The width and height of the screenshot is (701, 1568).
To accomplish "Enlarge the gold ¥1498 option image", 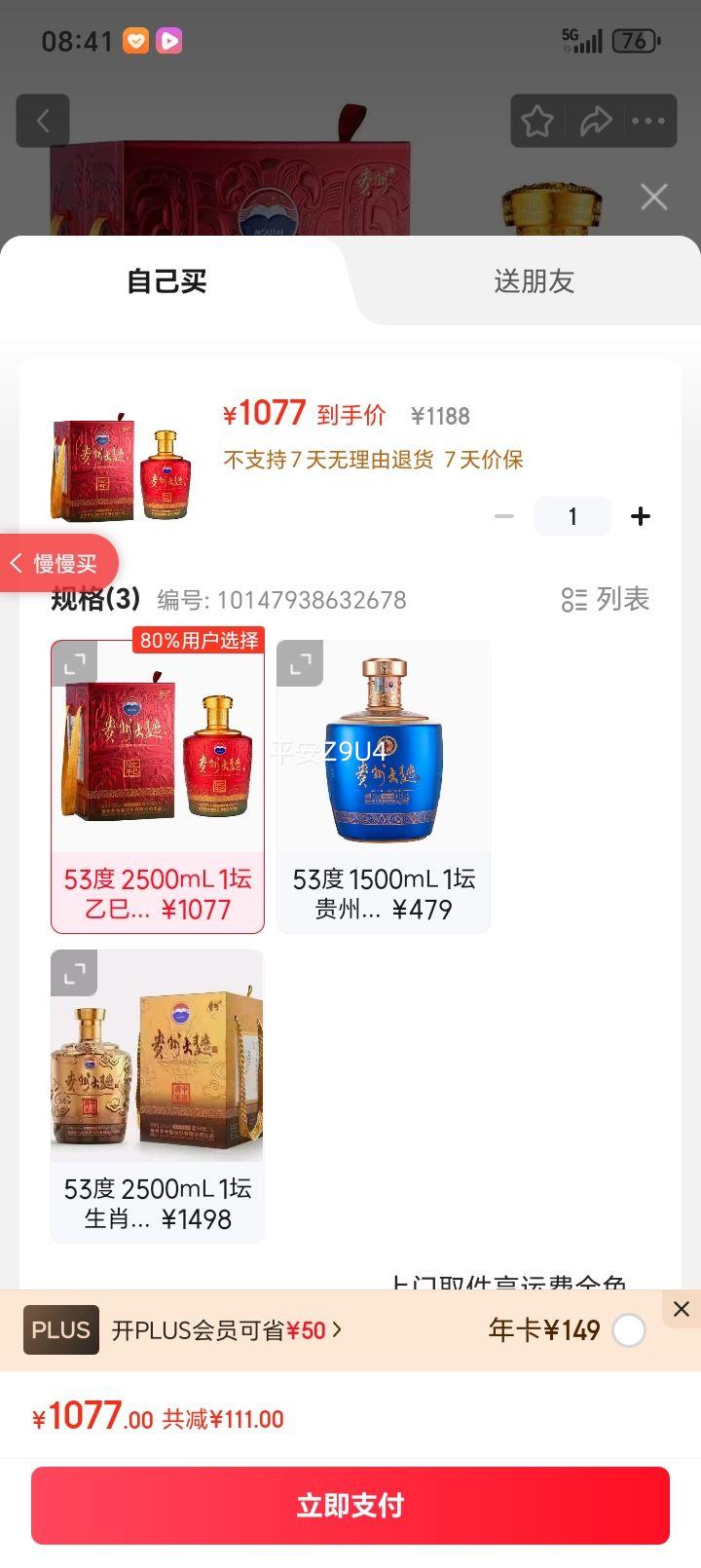I will pos(74,973).
